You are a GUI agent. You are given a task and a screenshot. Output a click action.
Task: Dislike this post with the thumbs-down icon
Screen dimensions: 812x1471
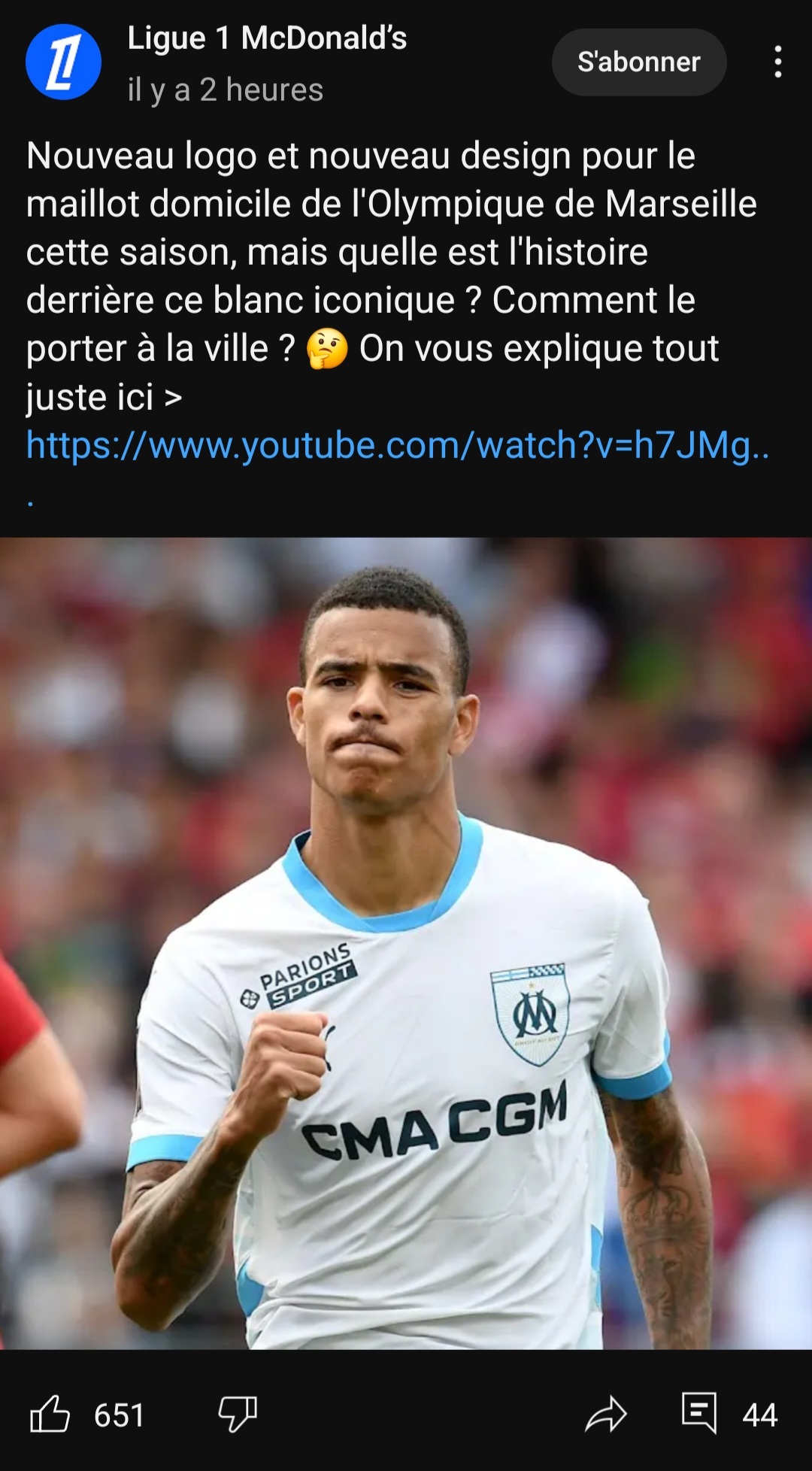238,1415
